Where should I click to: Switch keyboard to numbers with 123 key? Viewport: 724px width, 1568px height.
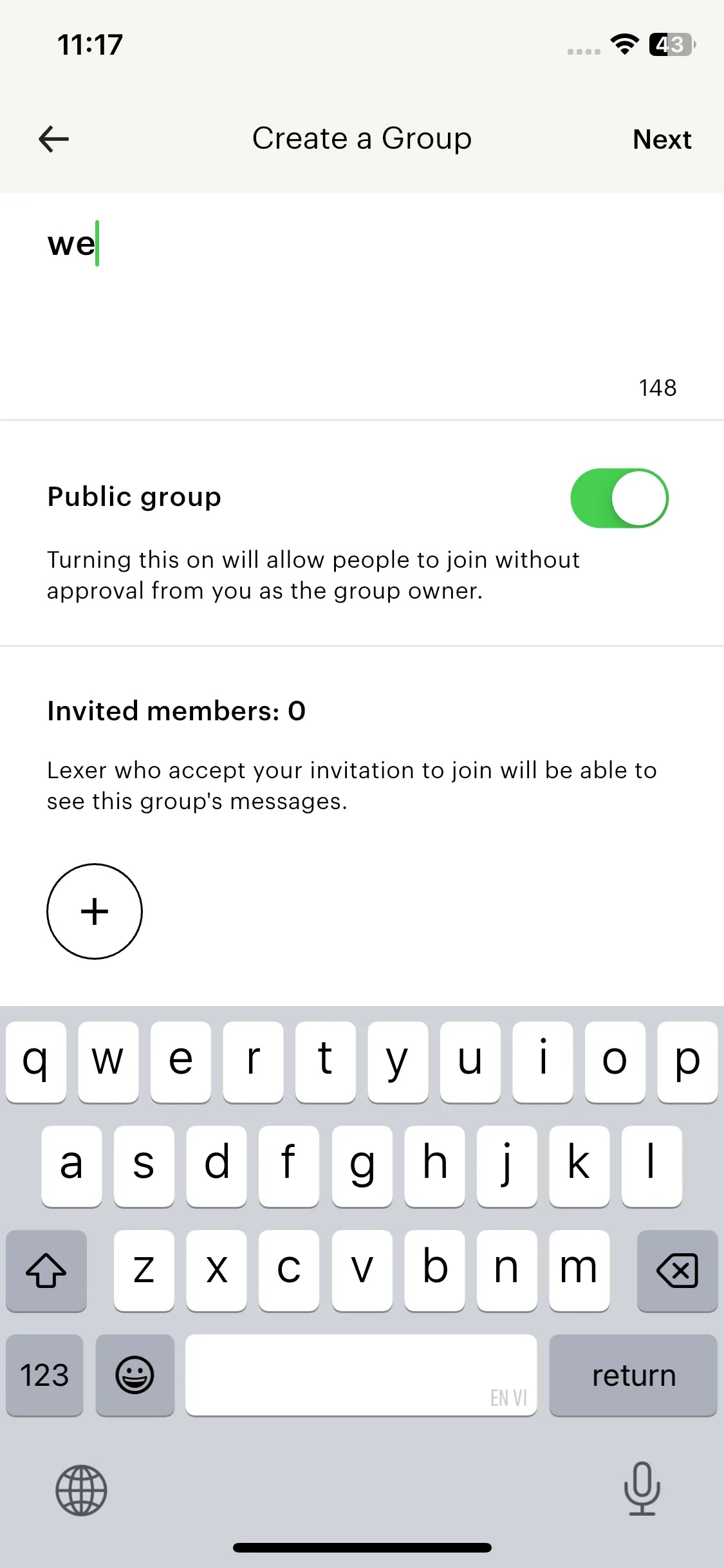pyautogui.click(x=44, y=1375)
